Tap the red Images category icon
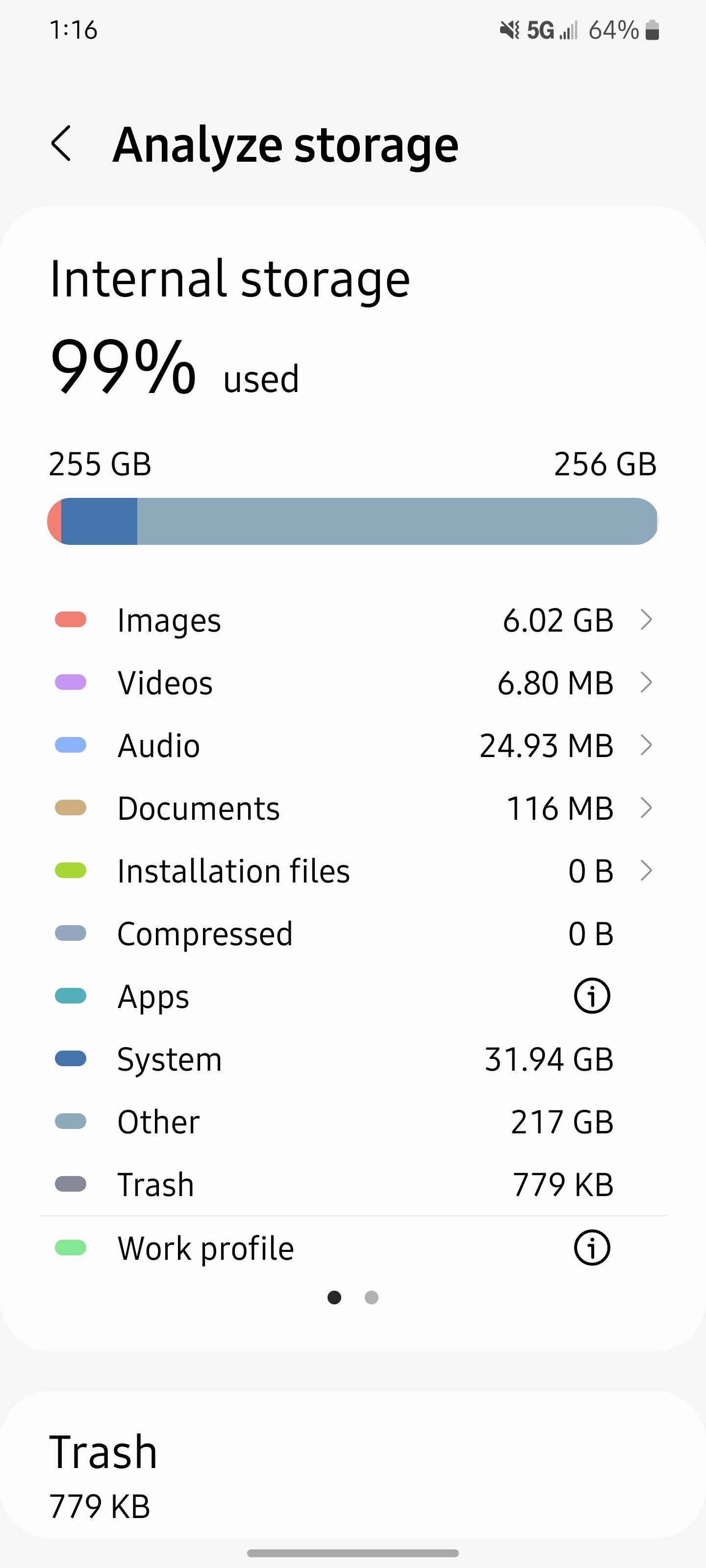 coord(71,620)
